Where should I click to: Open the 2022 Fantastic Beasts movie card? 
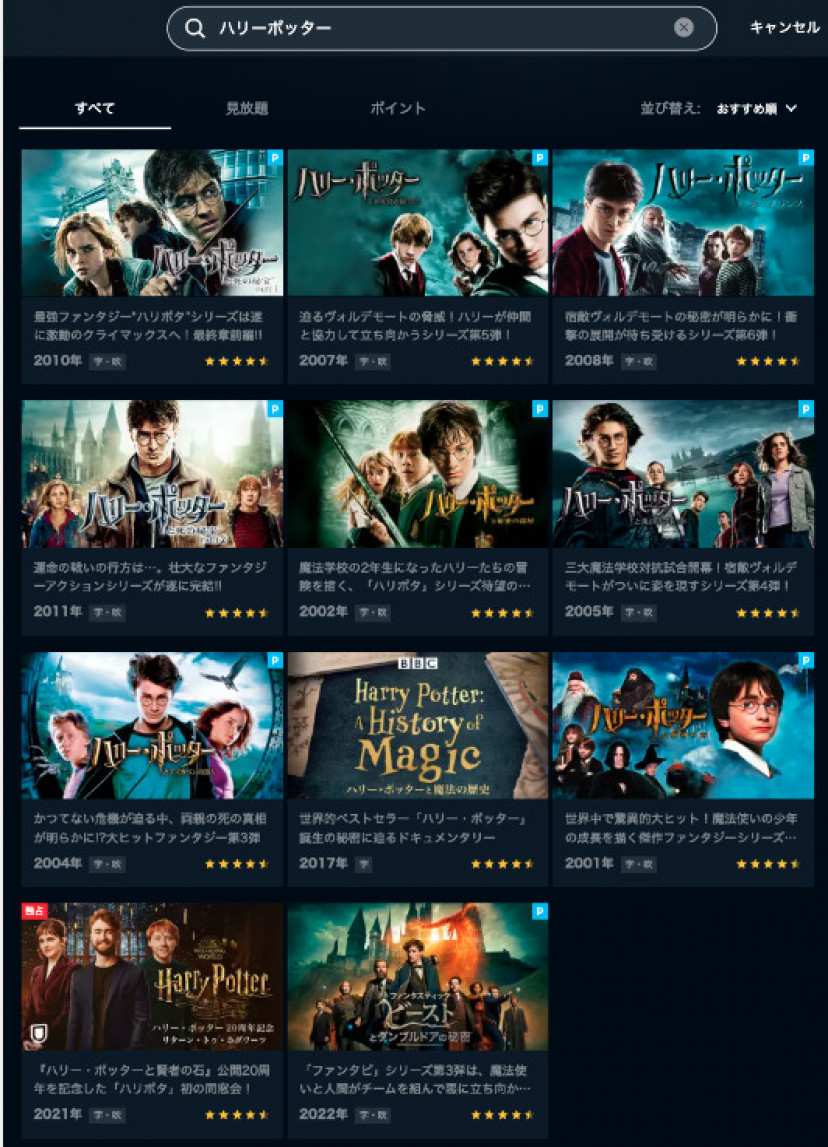tap(417, 977)
